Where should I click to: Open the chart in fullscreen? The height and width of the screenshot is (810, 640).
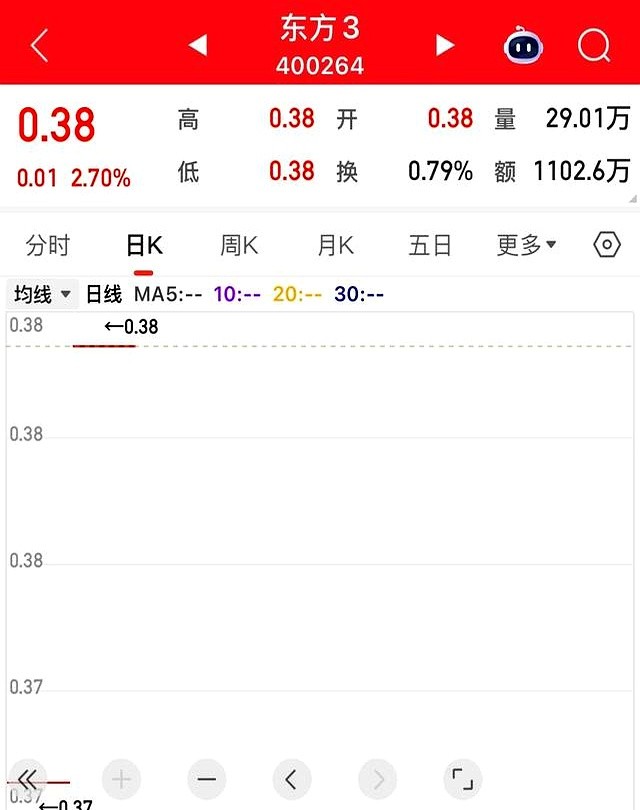[462, 779]
